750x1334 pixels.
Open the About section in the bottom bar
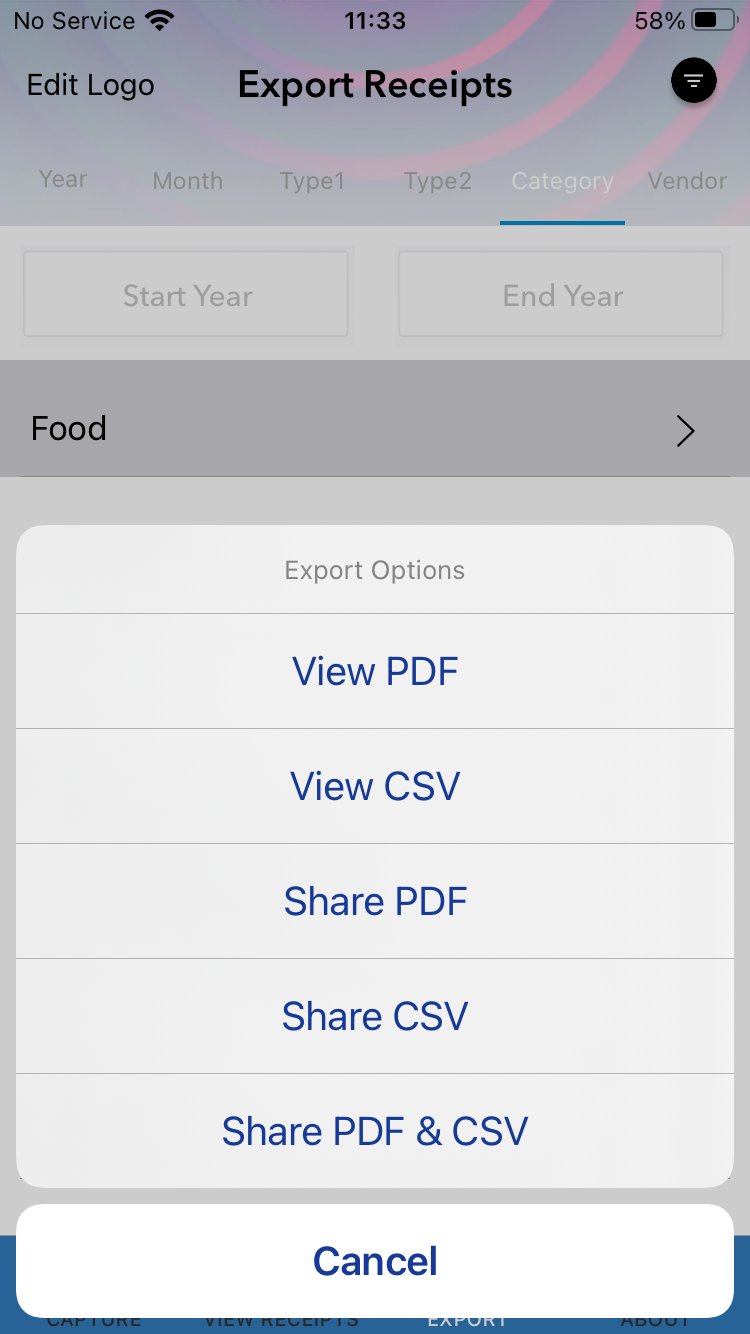[x=654, y=1318]
